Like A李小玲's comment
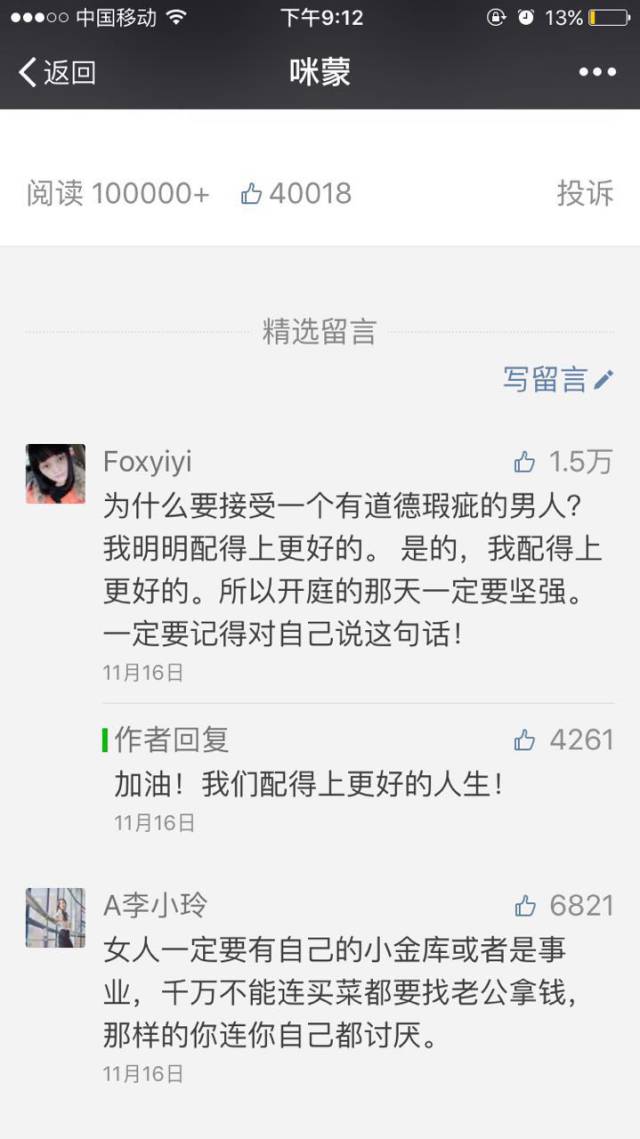This screenshot has height=1139, width=640. (525, 906)
